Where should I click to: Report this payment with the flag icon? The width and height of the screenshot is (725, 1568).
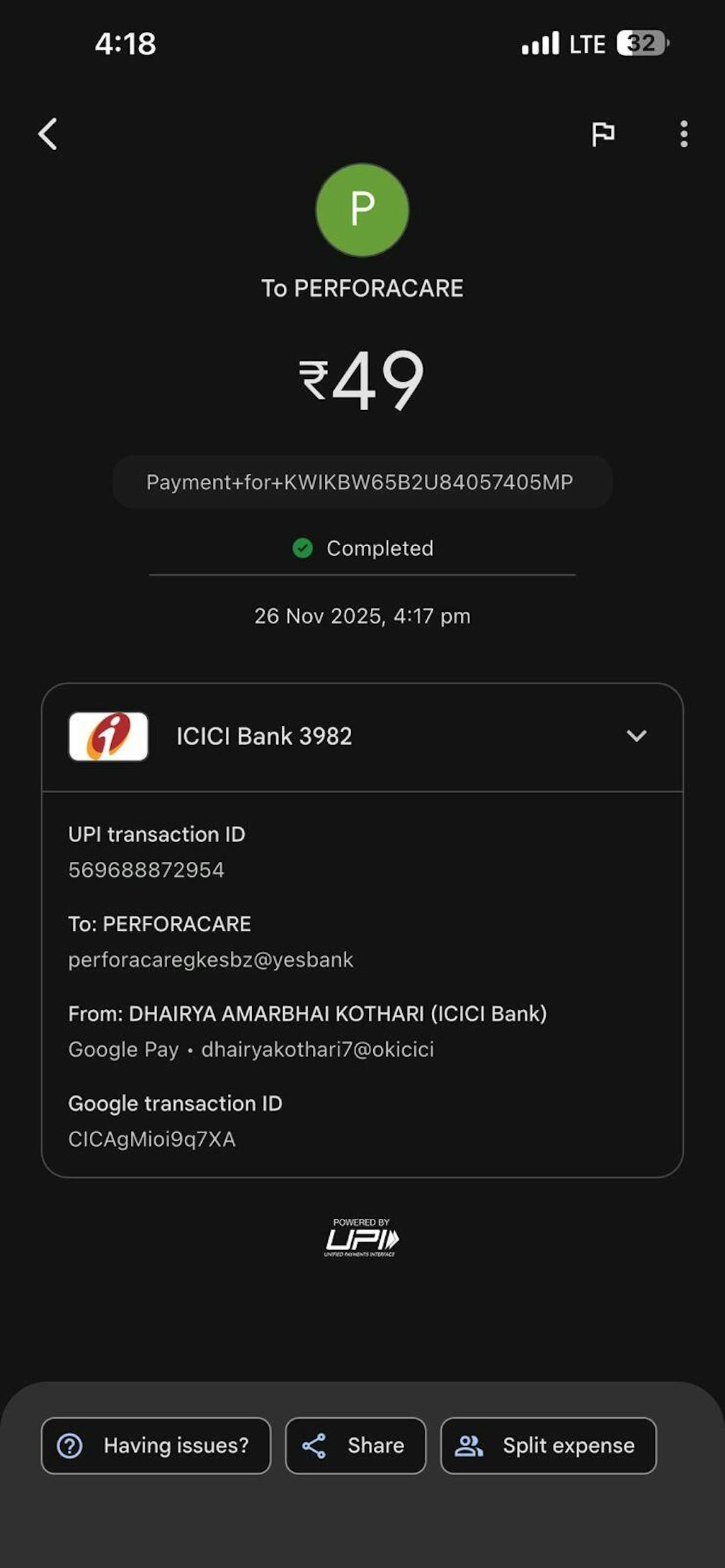pyautogui.click(x=603, y=134)
